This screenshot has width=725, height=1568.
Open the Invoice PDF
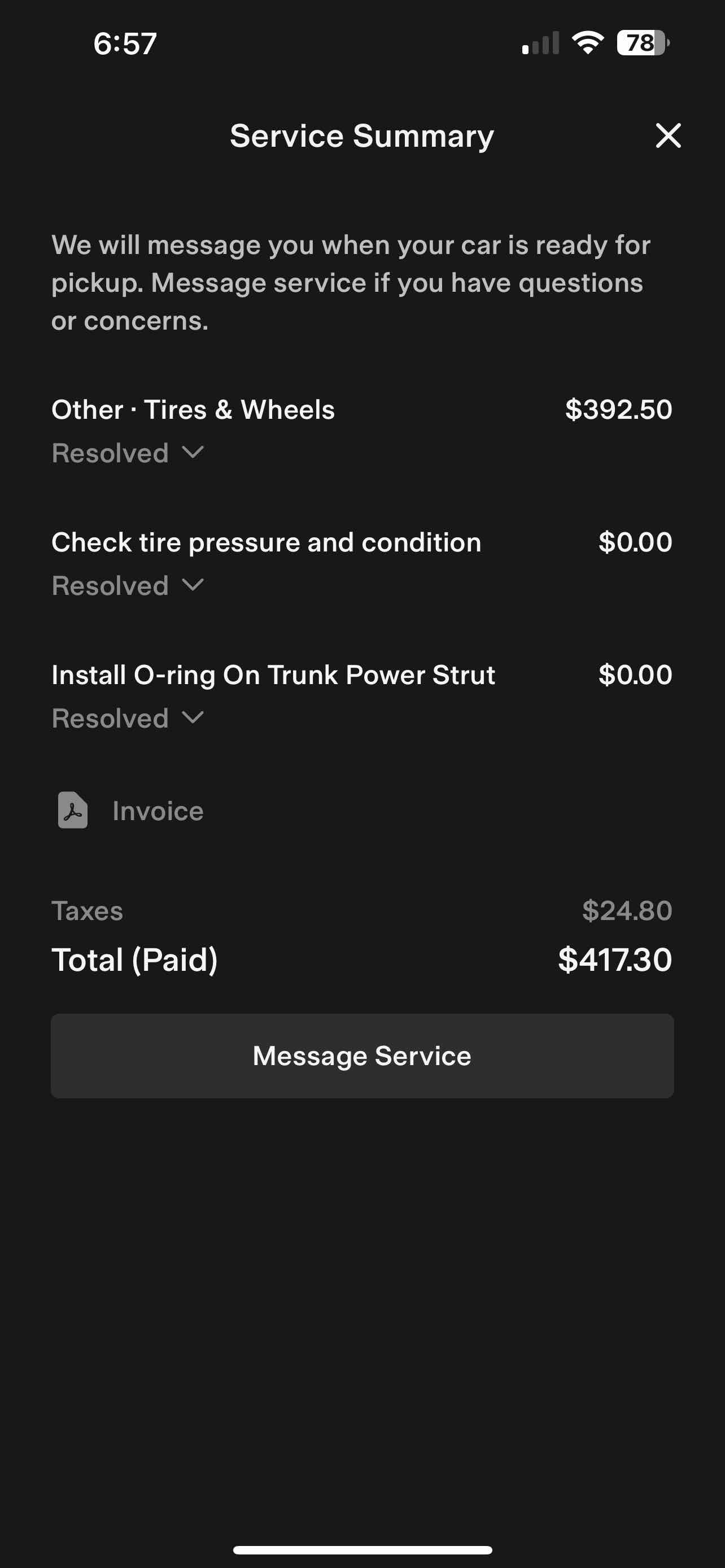130,810
